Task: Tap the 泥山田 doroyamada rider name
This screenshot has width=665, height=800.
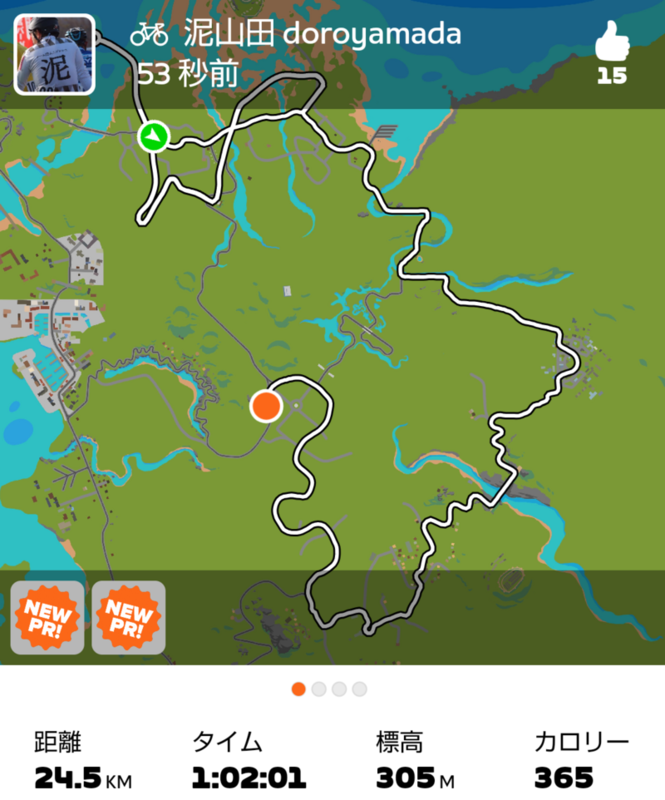Action: tap(322, 34)
